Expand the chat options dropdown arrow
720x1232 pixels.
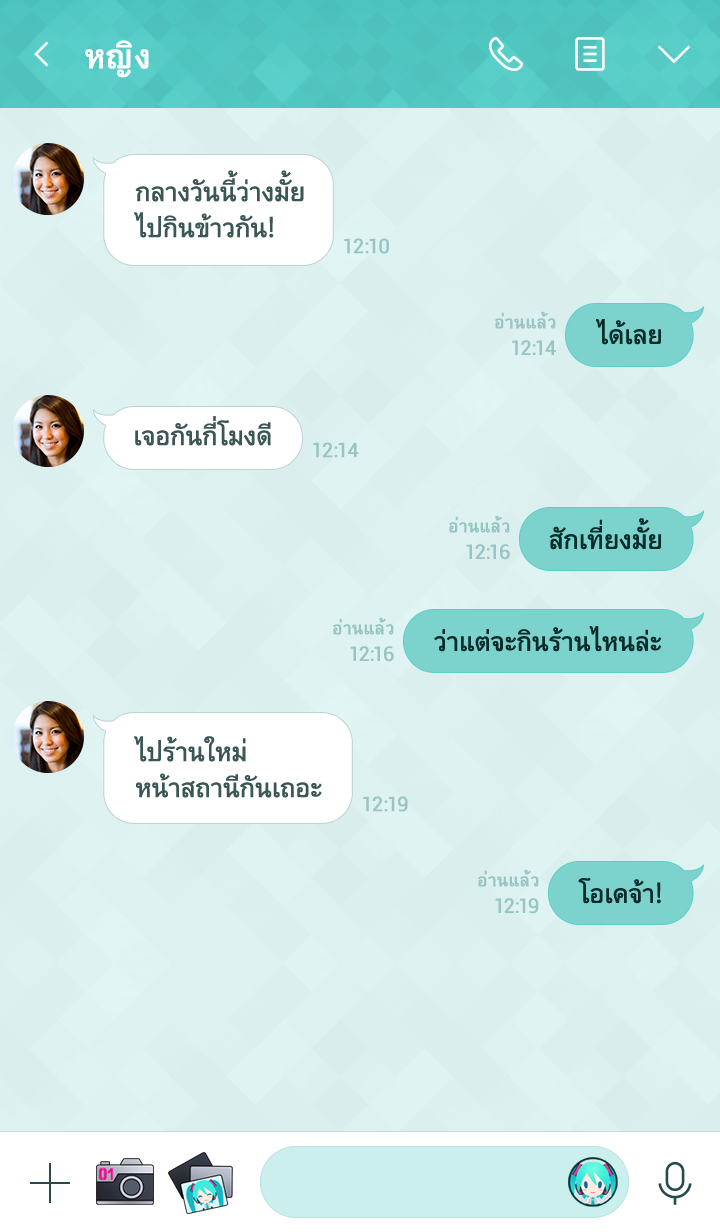coord(674,54)
